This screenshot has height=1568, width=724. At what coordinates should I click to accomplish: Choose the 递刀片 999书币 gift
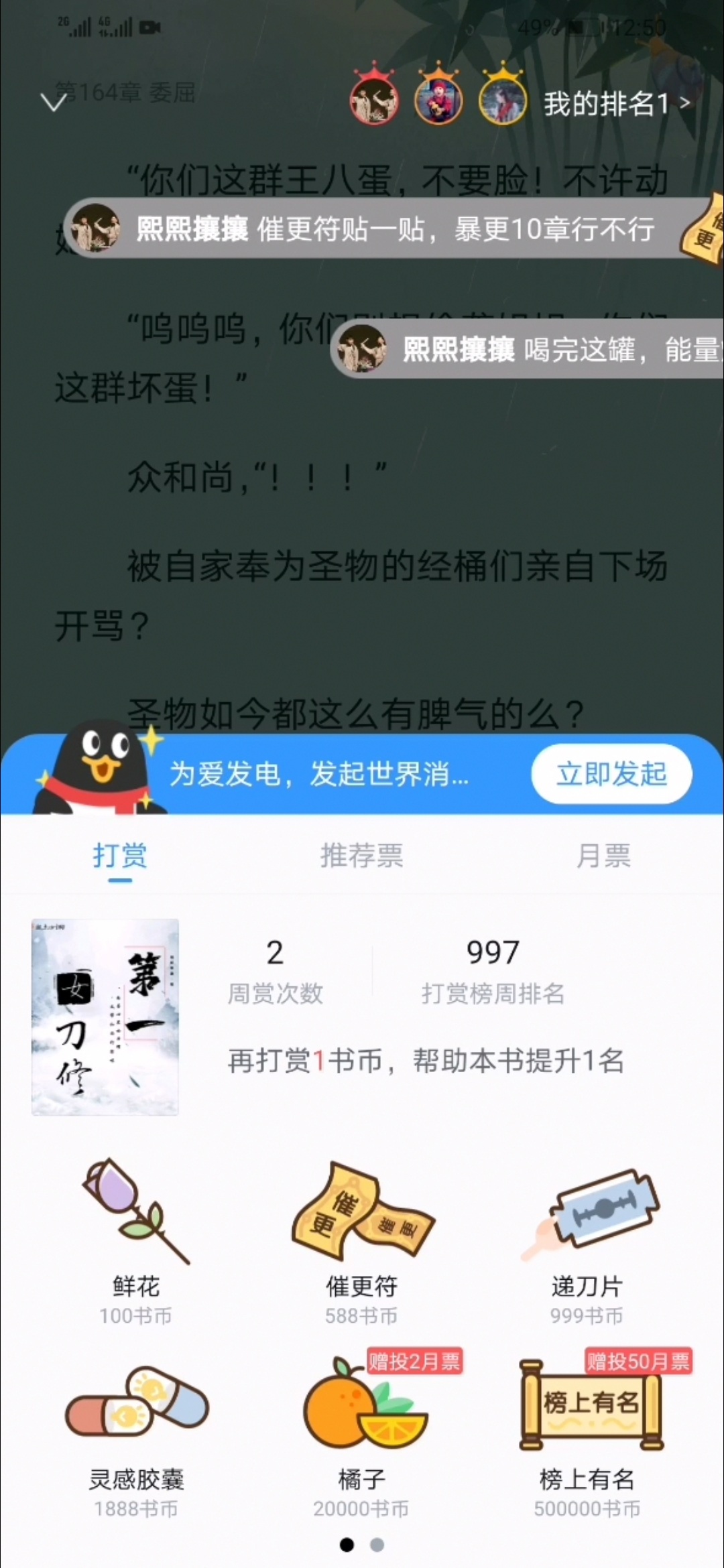tap(587, 1241)
